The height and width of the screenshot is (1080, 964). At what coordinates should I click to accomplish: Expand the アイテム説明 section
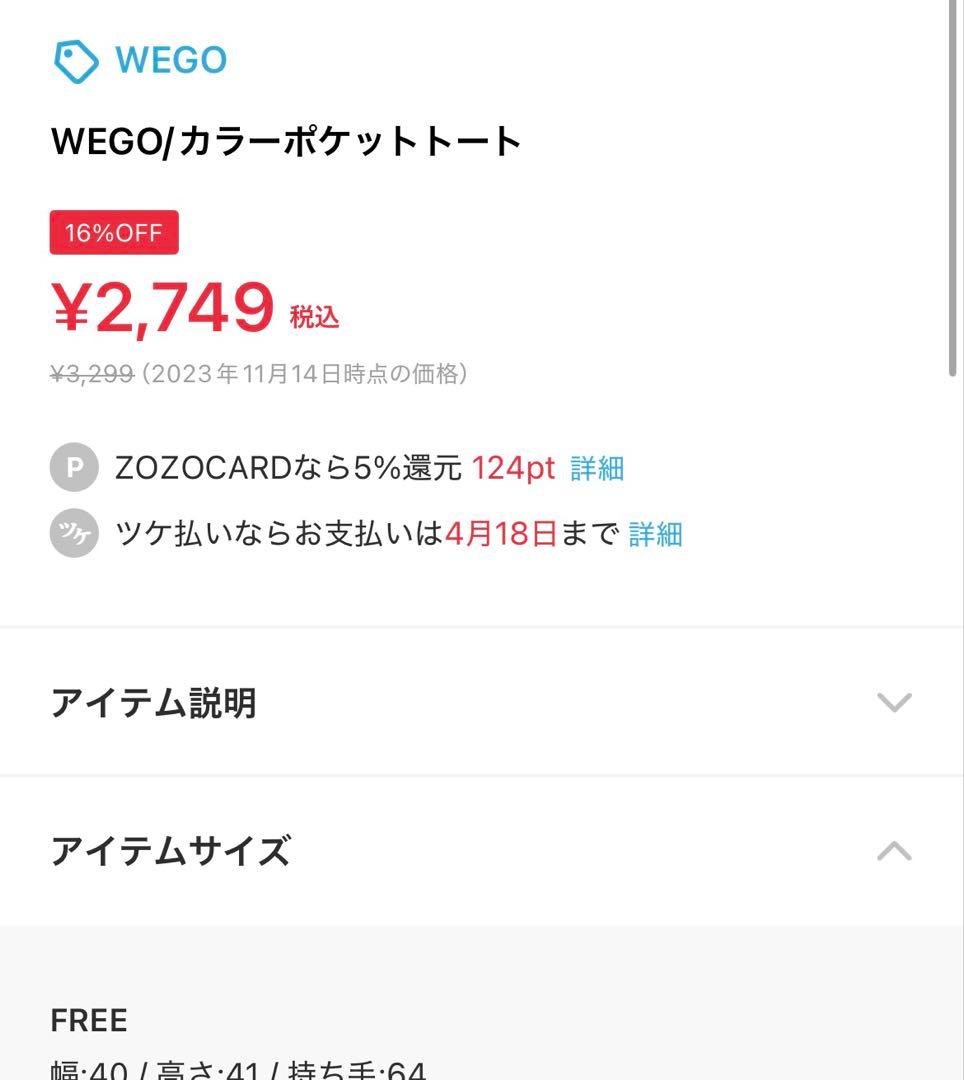pos(481,703)
